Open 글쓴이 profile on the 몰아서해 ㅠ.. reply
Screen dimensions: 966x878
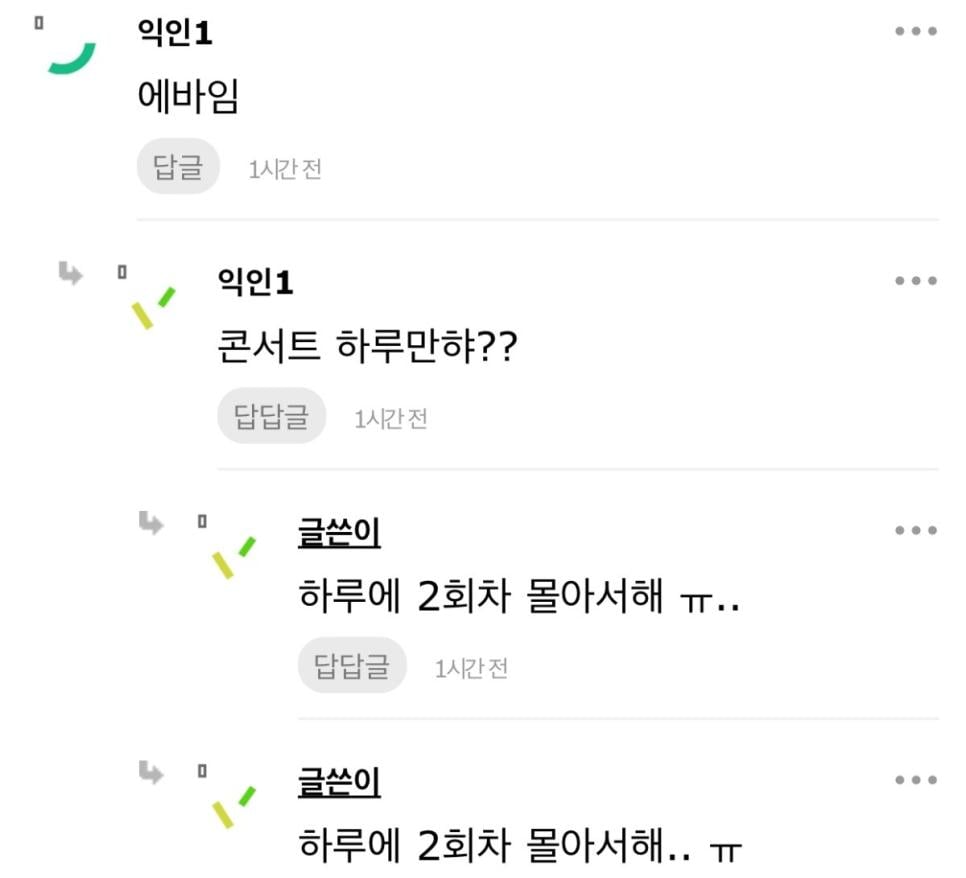click(x=339, y=534)
